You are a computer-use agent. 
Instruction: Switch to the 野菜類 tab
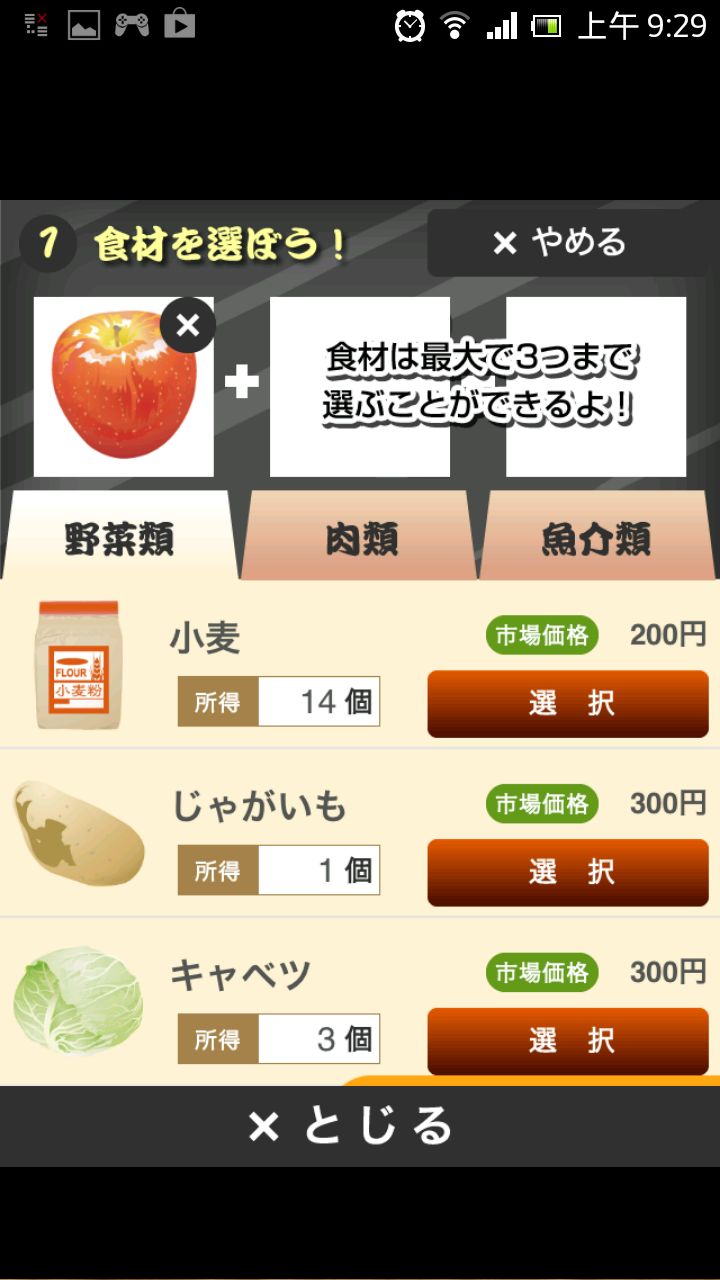pos(120,538)
